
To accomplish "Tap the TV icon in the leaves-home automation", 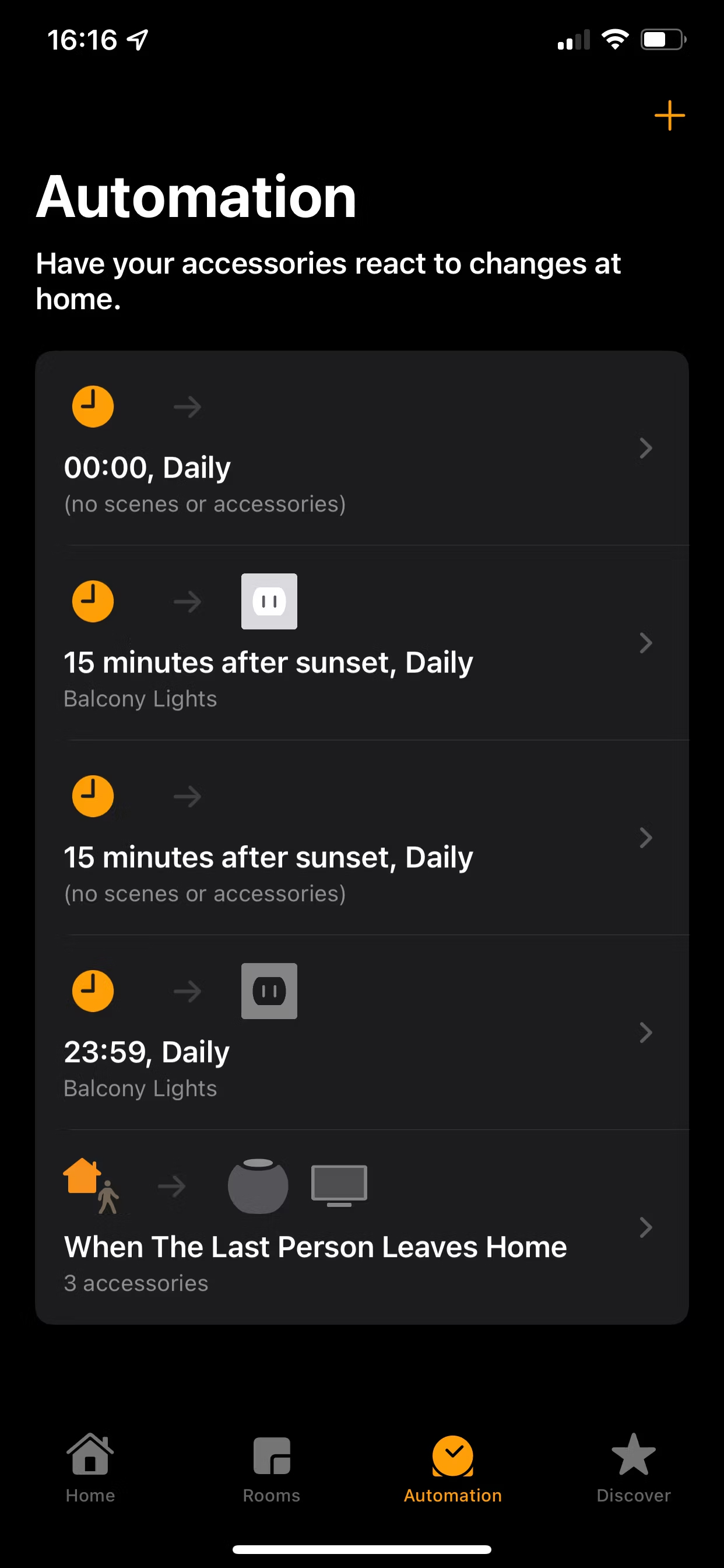I will [x=338, y=1185].
